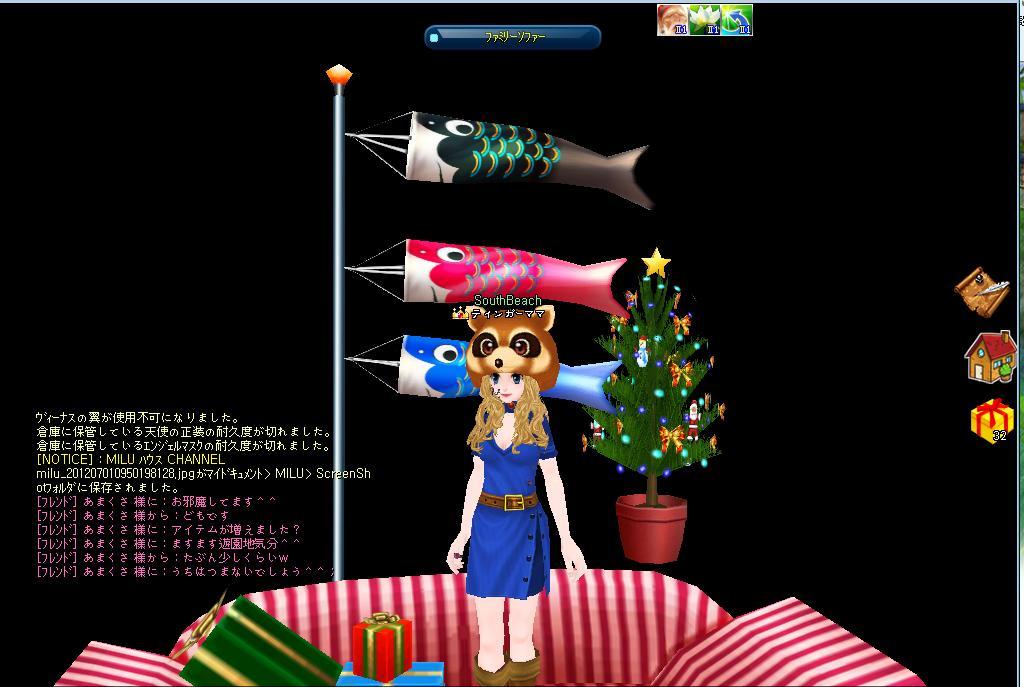Open the gift box showing 32
The image size is (1024, 687).
pyautogui.click(x=991, y=420)
